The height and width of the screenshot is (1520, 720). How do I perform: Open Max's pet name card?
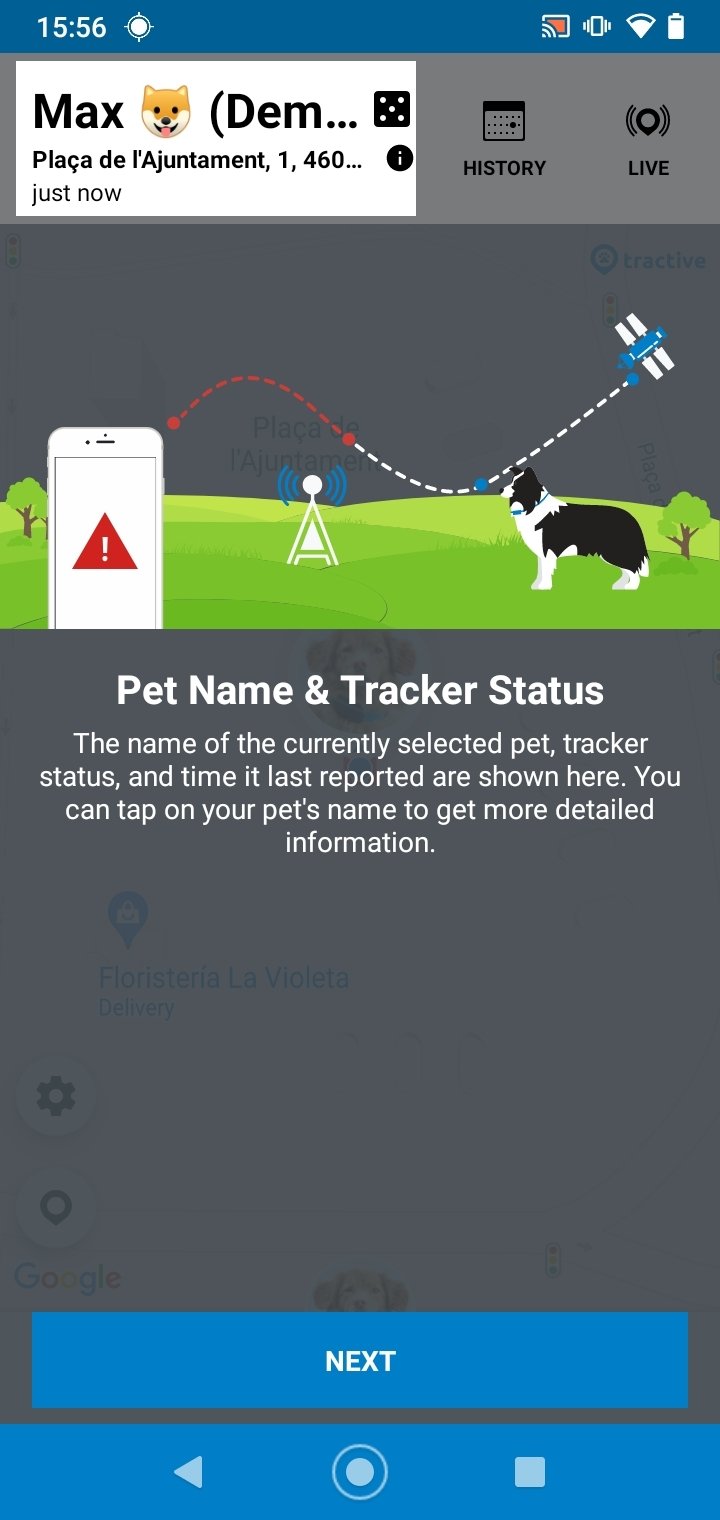coord(194,111)
